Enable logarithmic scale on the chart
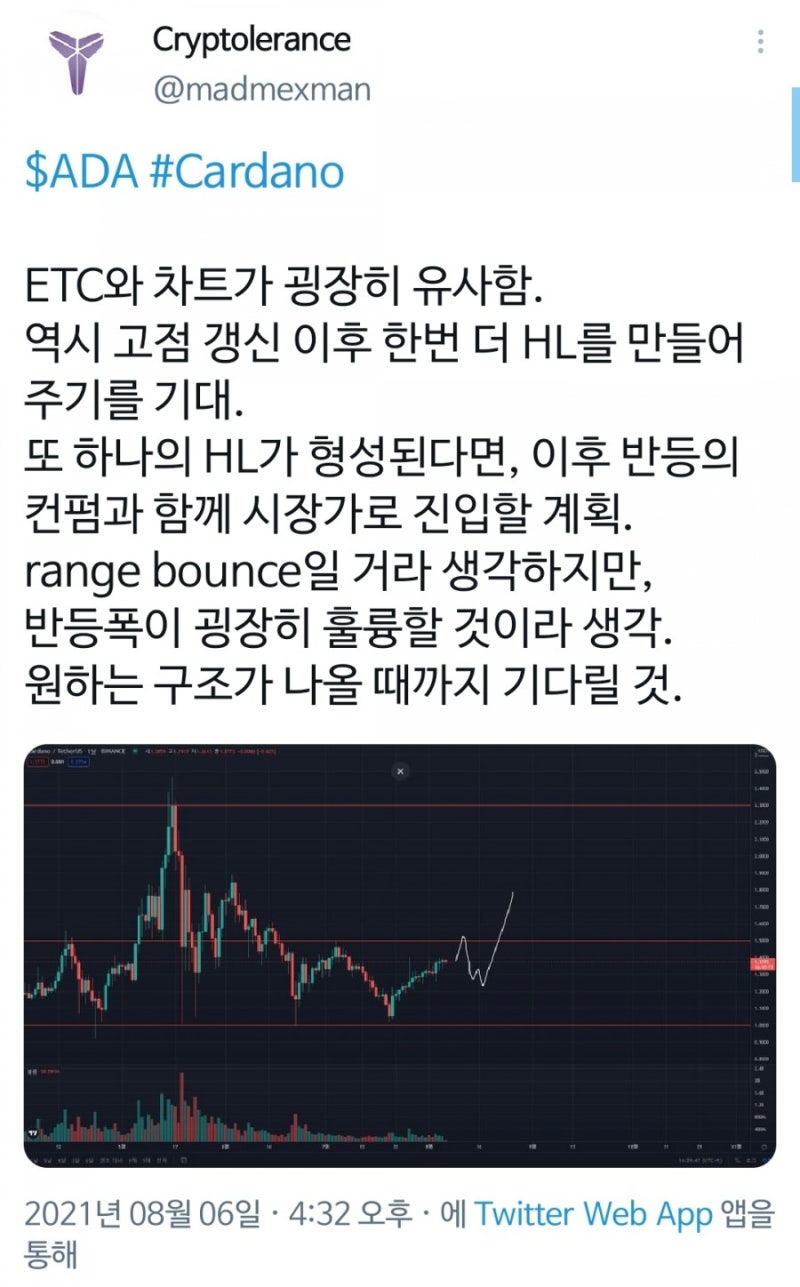 coord(747,1161)
